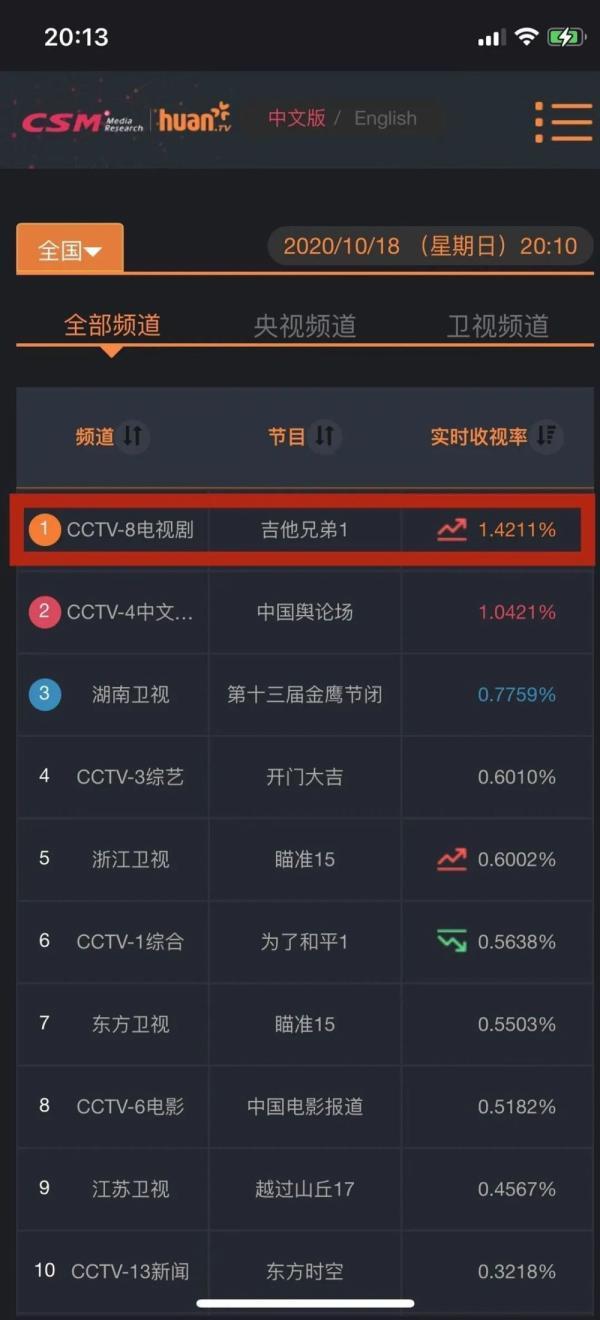
Task: Switch language to English
Action: [385, 118]
